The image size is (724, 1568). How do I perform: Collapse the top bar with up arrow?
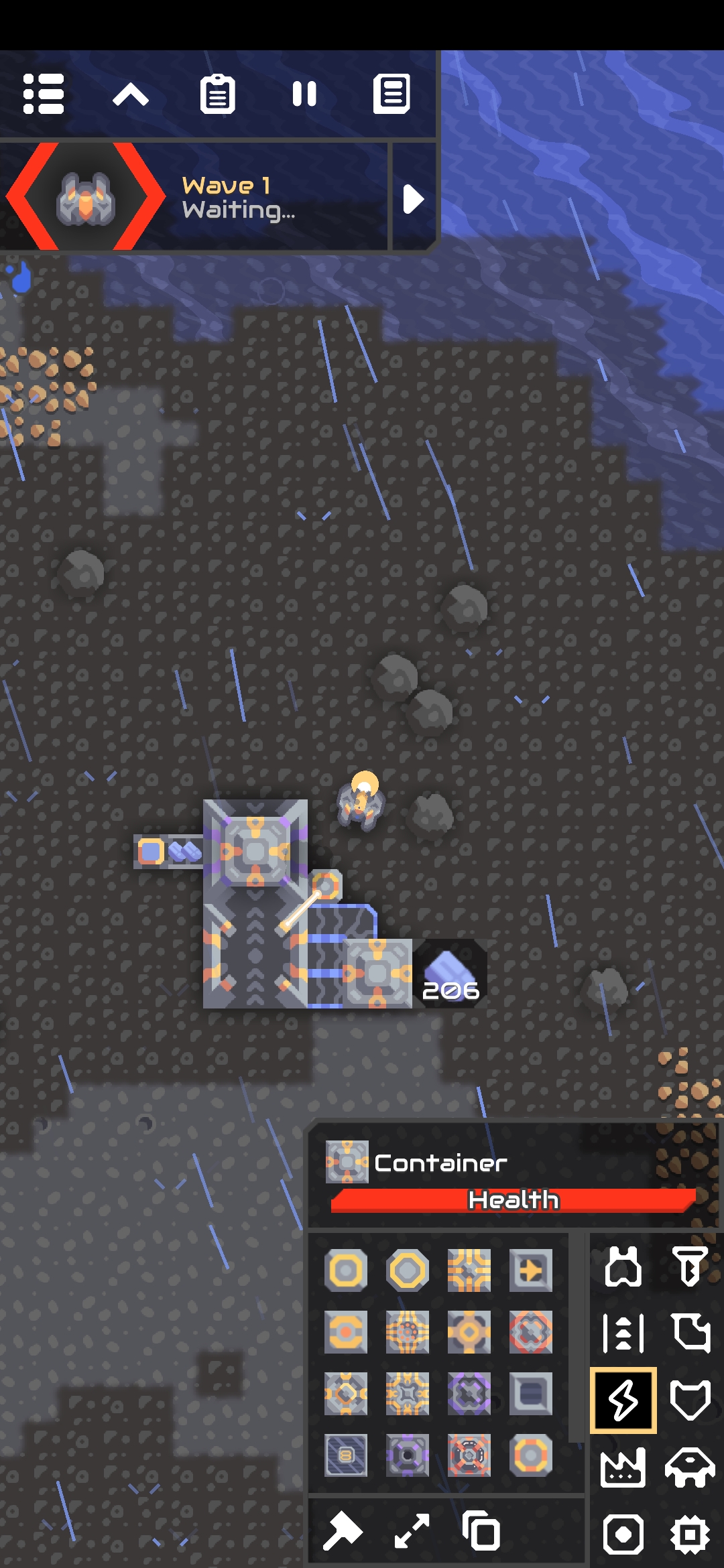[131, 94]
